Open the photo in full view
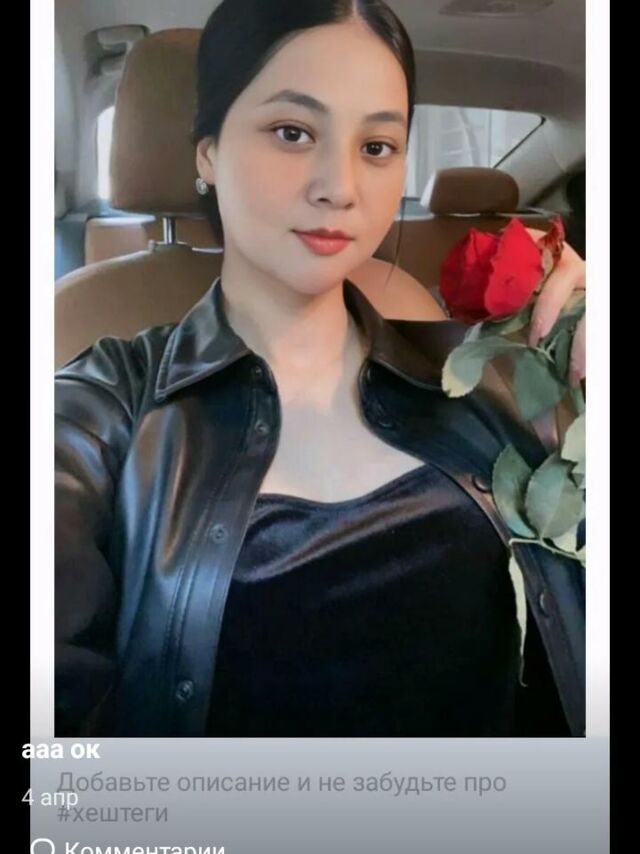Screen dimensions: 640x854 (319, 370)
